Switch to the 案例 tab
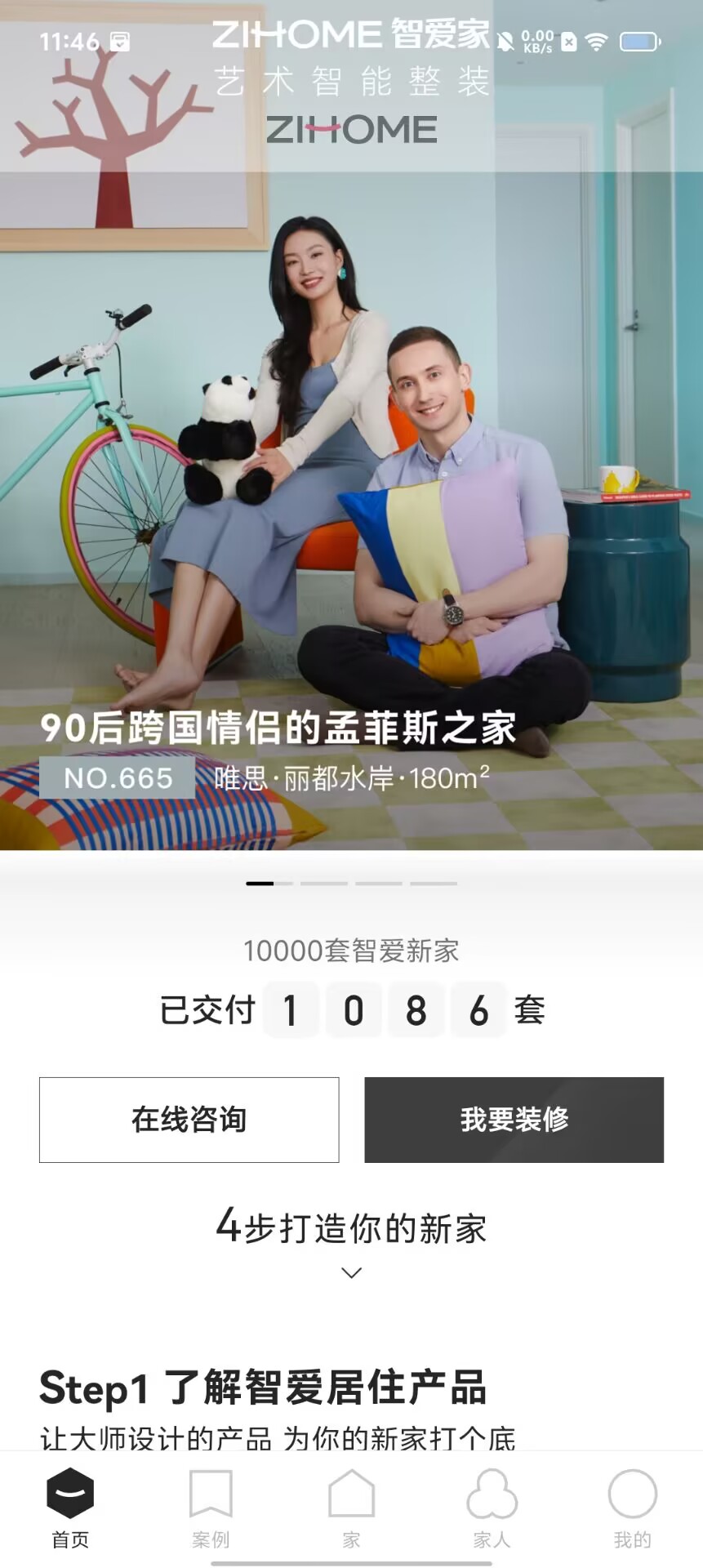 tap(211, 1509)
